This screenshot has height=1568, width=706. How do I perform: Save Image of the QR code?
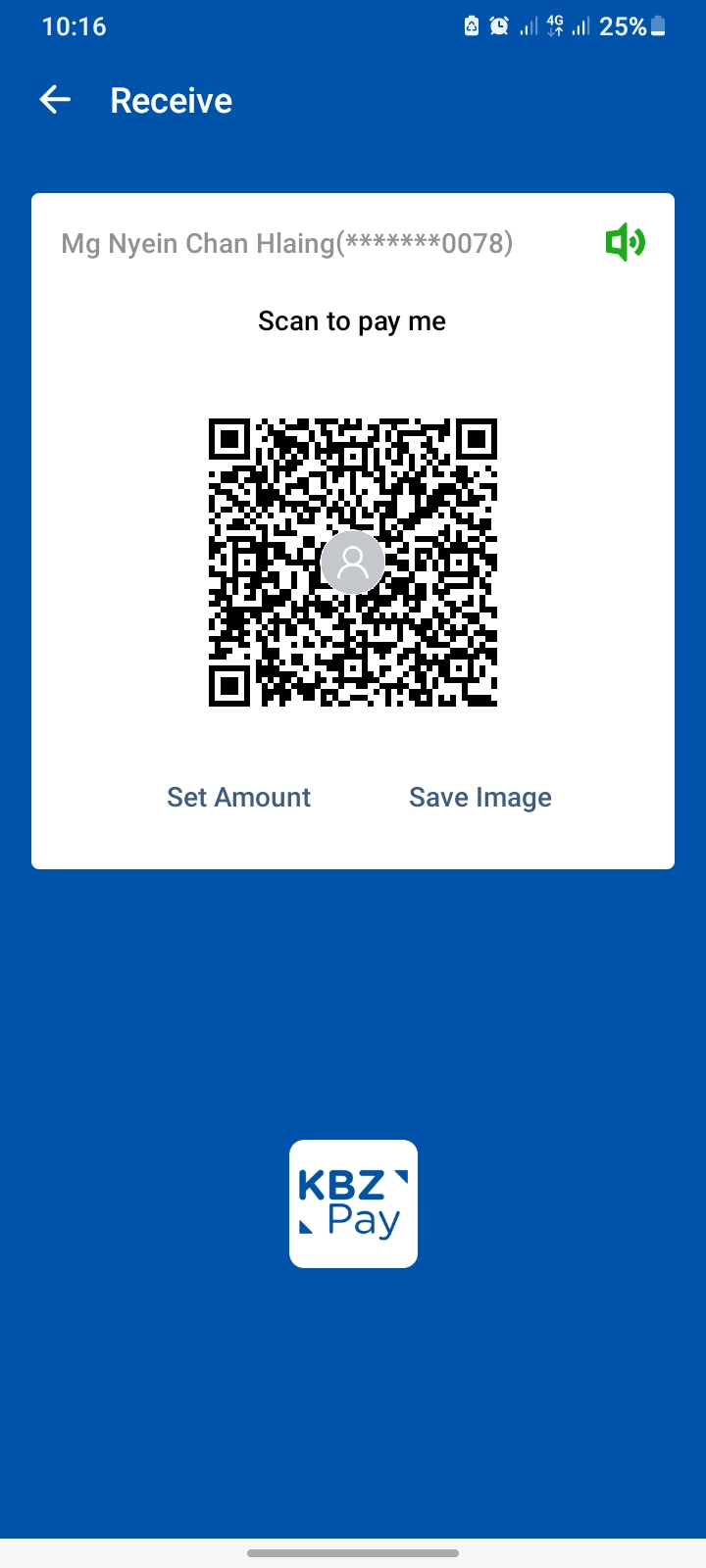(479, 798)
